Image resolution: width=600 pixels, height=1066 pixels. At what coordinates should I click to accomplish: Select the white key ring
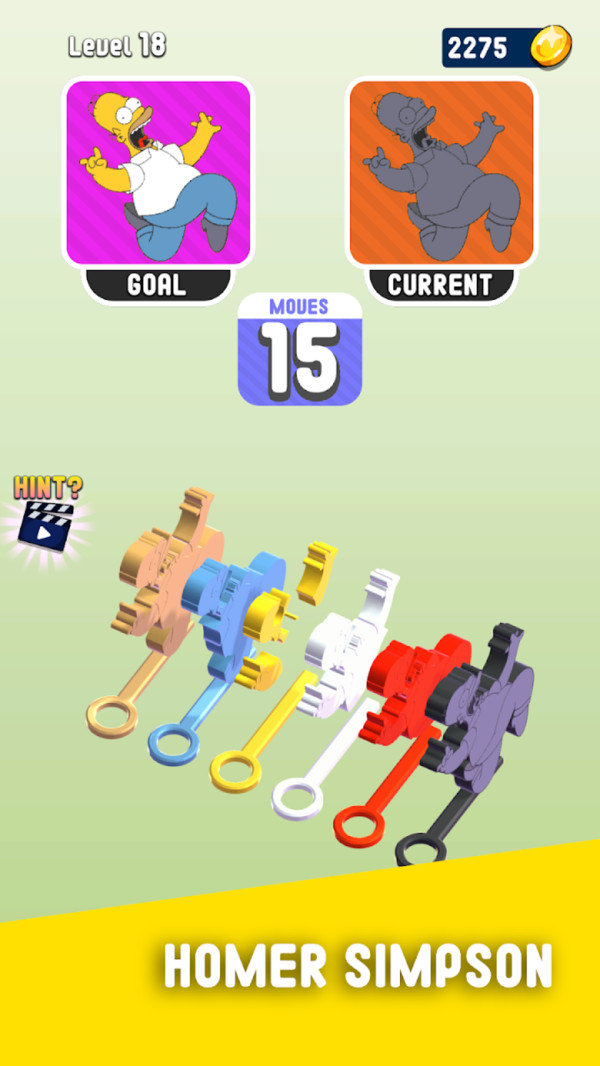tap(298, 800)
